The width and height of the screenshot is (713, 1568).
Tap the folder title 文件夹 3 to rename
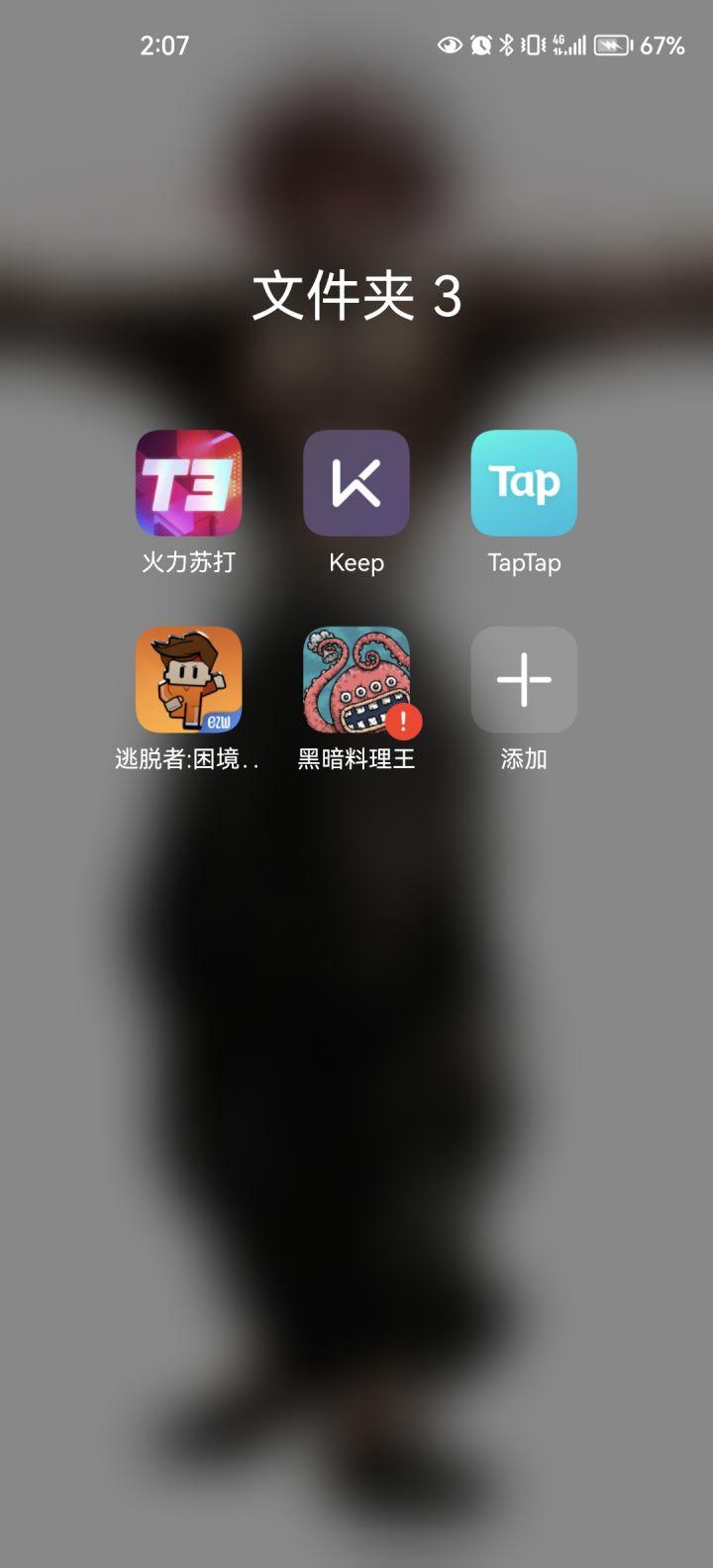coord(356,296)
